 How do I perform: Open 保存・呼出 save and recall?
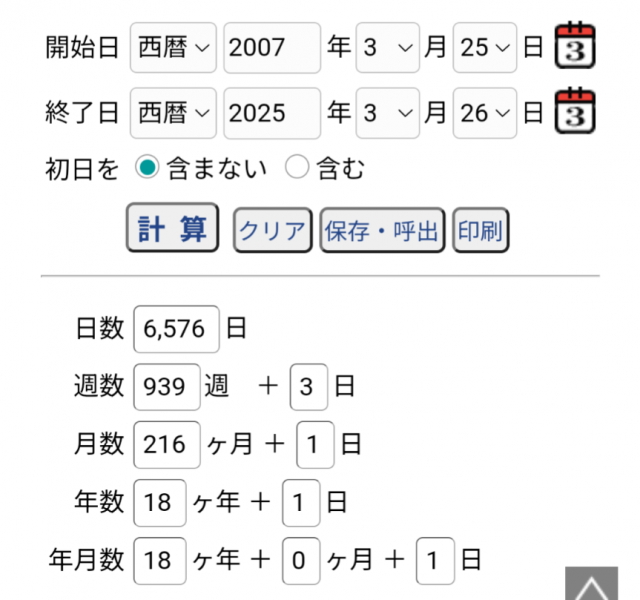click(382, 231)
